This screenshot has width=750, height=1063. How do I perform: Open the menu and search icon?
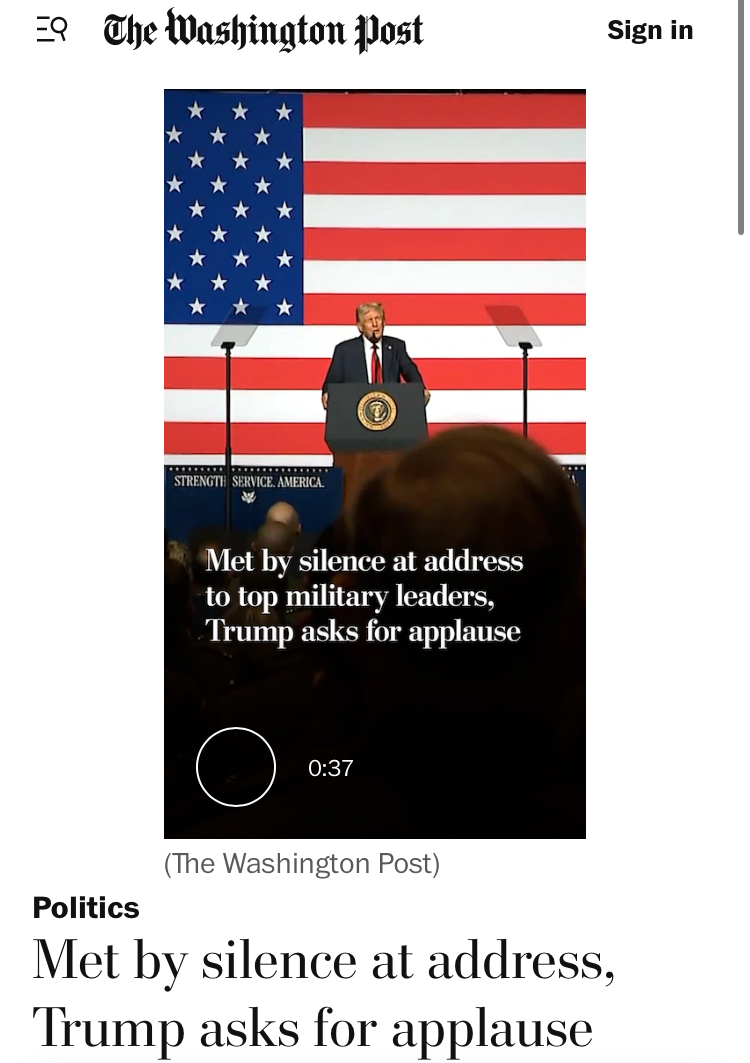click(x=51, y=30)
